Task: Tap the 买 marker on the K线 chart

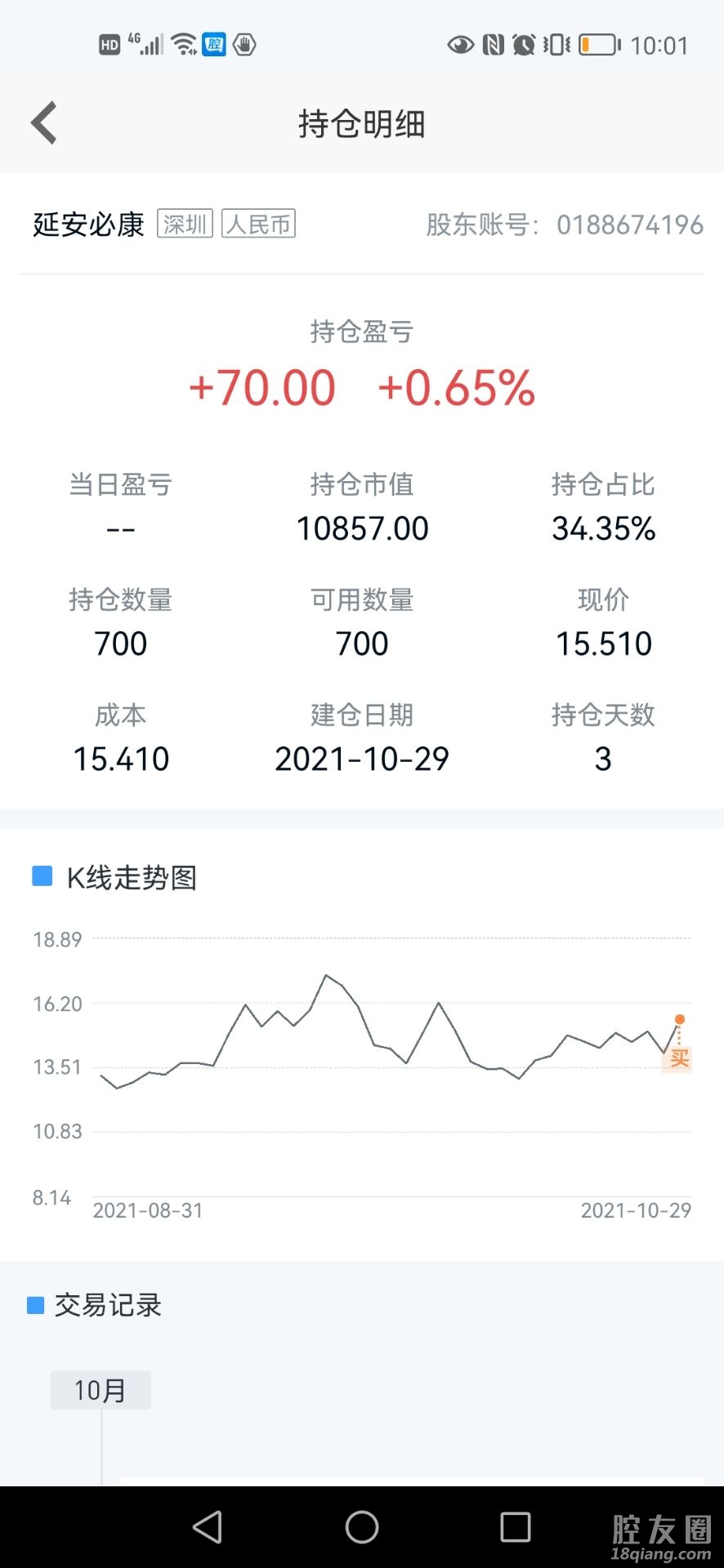Action: [x=678, y=1059]
